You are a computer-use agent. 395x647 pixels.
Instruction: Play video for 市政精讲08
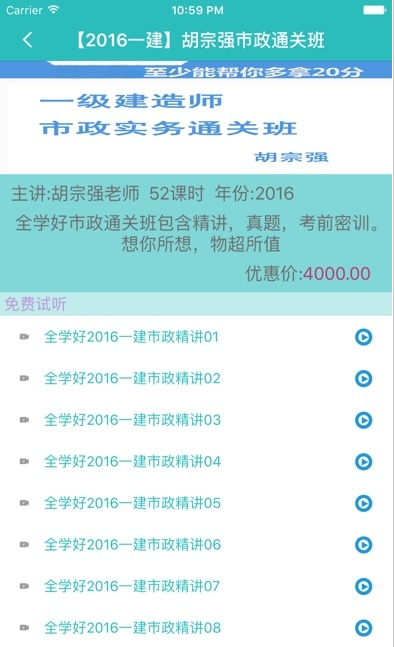click(x=364, y=628)
